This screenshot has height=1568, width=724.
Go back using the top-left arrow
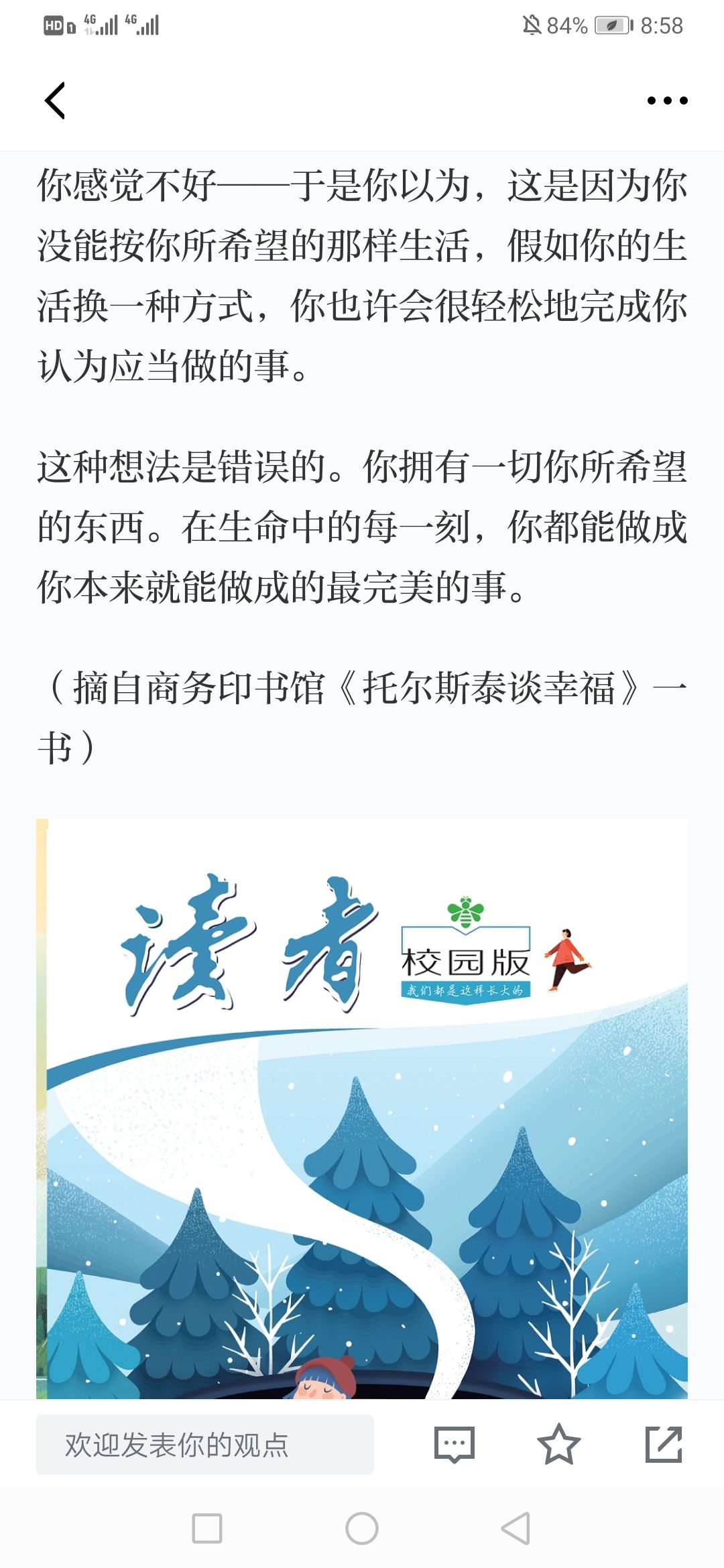(55, 101)
